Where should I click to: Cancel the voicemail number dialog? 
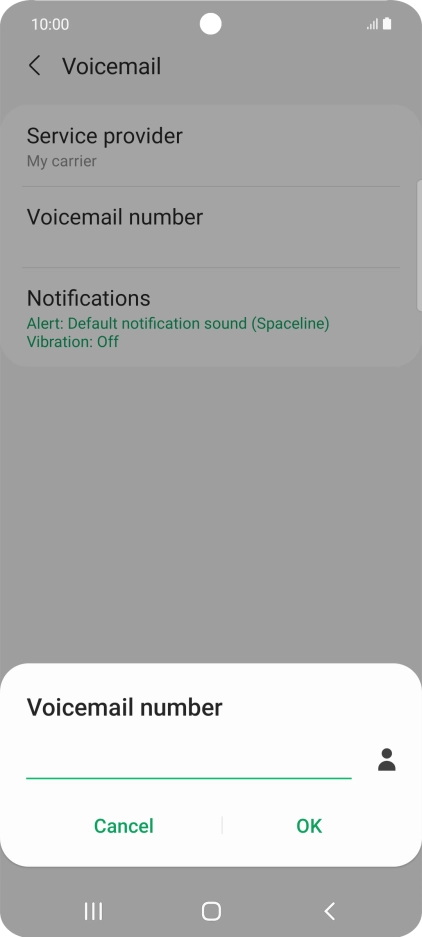point(124,826)
